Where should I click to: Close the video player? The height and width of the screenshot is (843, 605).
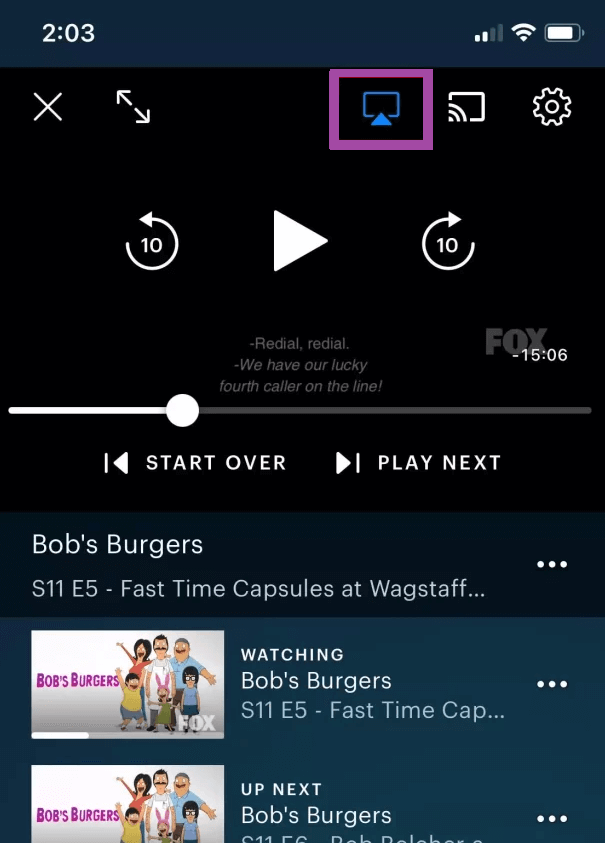pos(48,107)
